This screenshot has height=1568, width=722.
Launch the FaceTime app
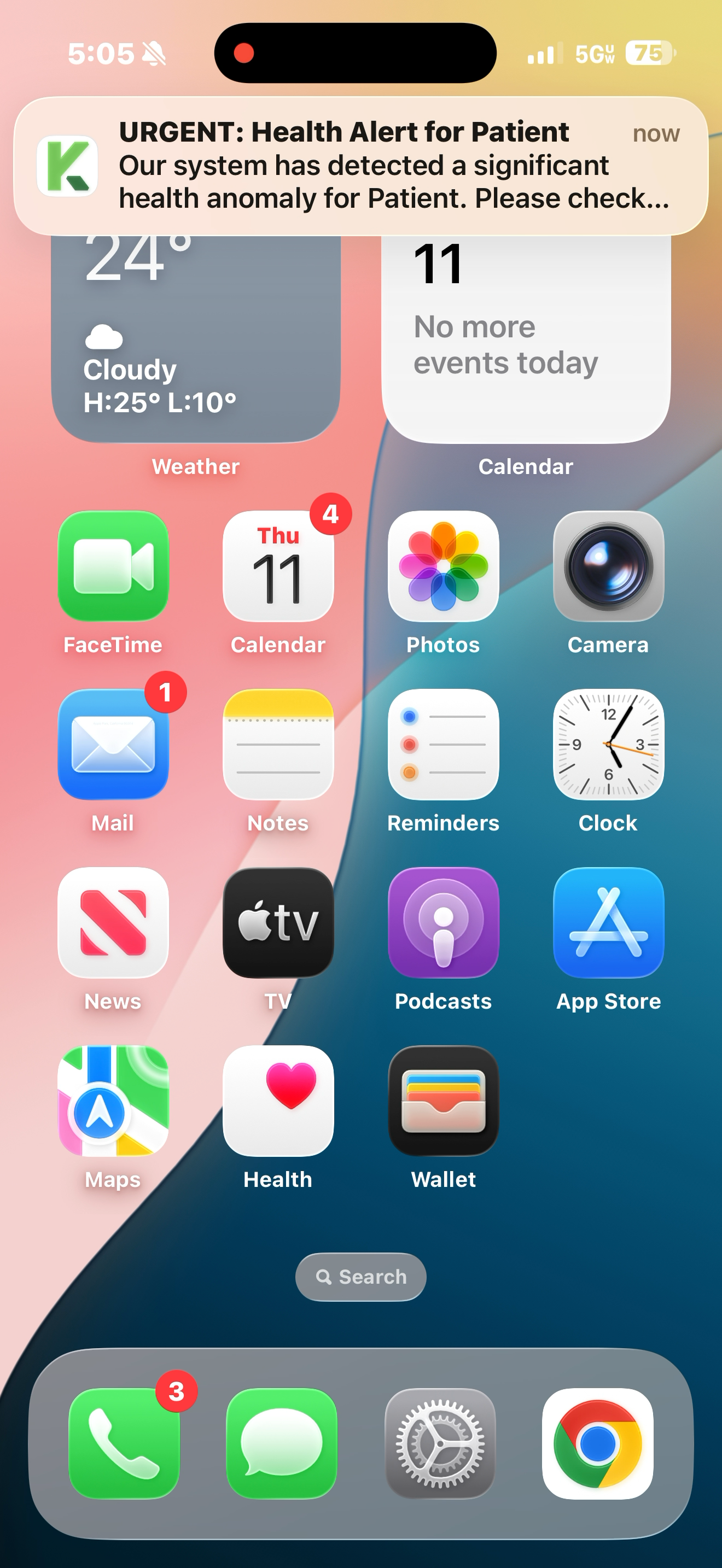[113, 565]
